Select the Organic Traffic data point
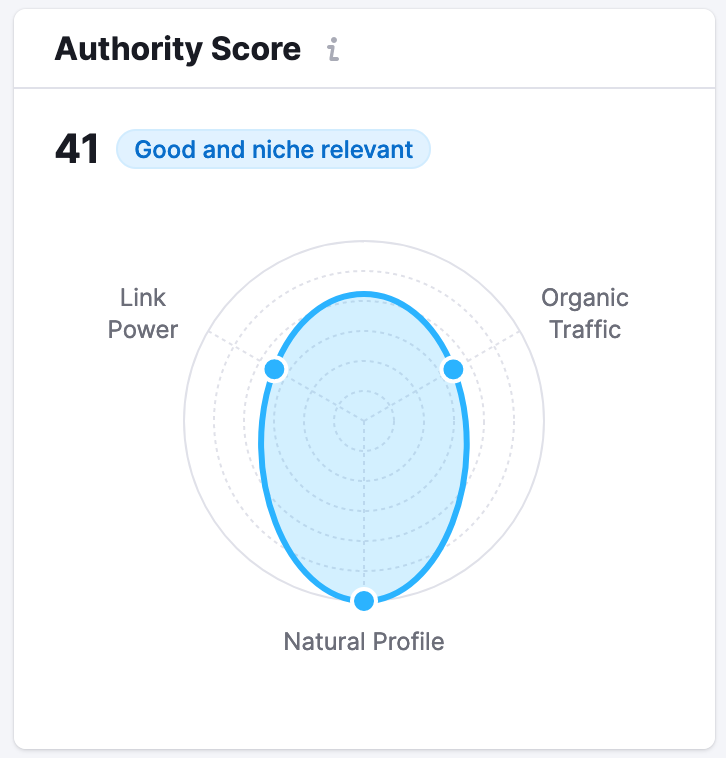This screenshot has height=758, width=726. point(452,368)
